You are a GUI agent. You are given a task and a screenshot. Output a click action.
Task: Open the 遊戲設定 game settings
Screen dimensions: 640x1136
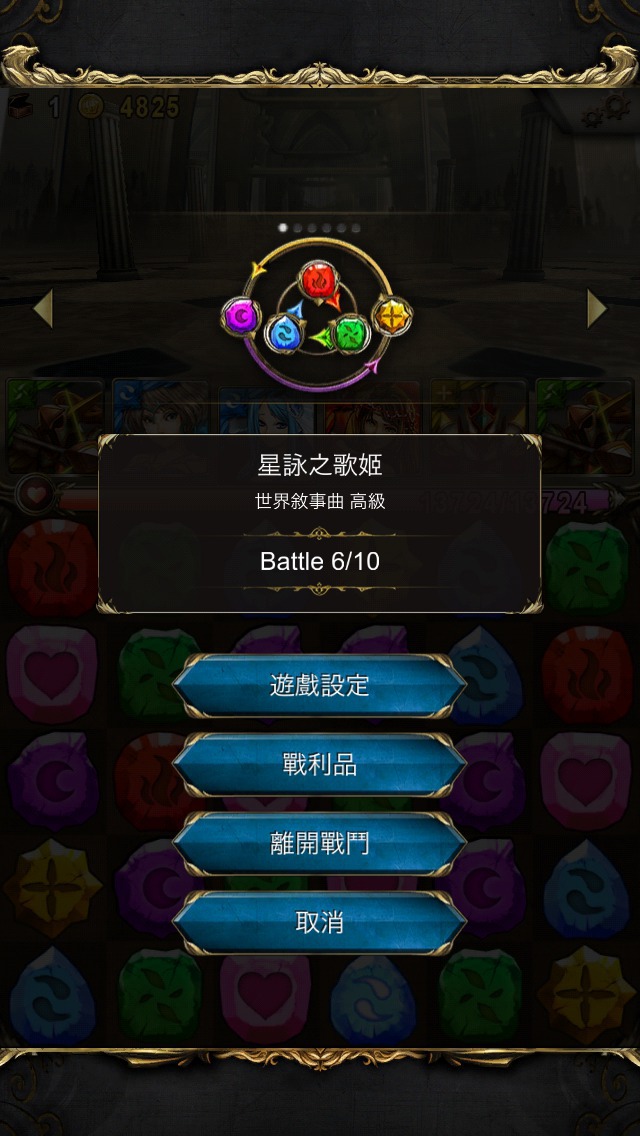[320, 685]
